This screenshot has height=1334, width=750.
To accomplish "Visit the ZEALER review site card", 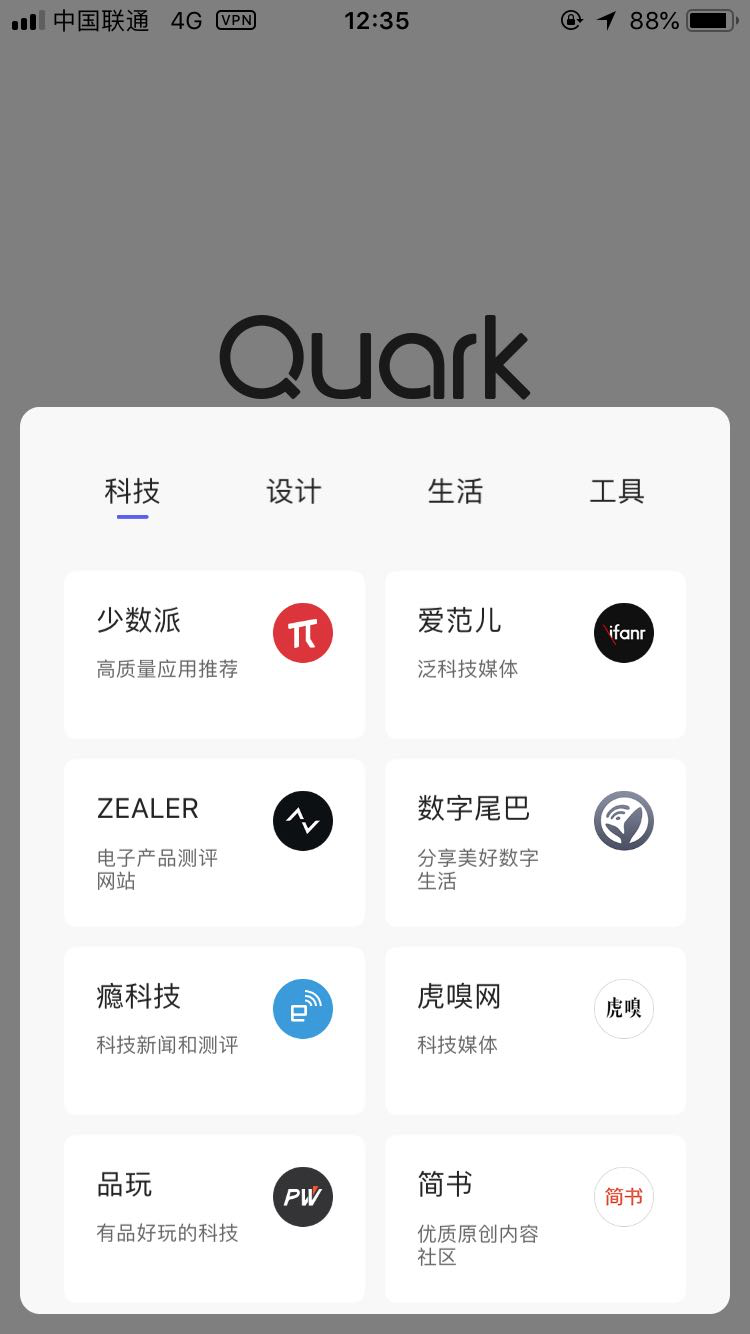I will [x=214, y=842].
